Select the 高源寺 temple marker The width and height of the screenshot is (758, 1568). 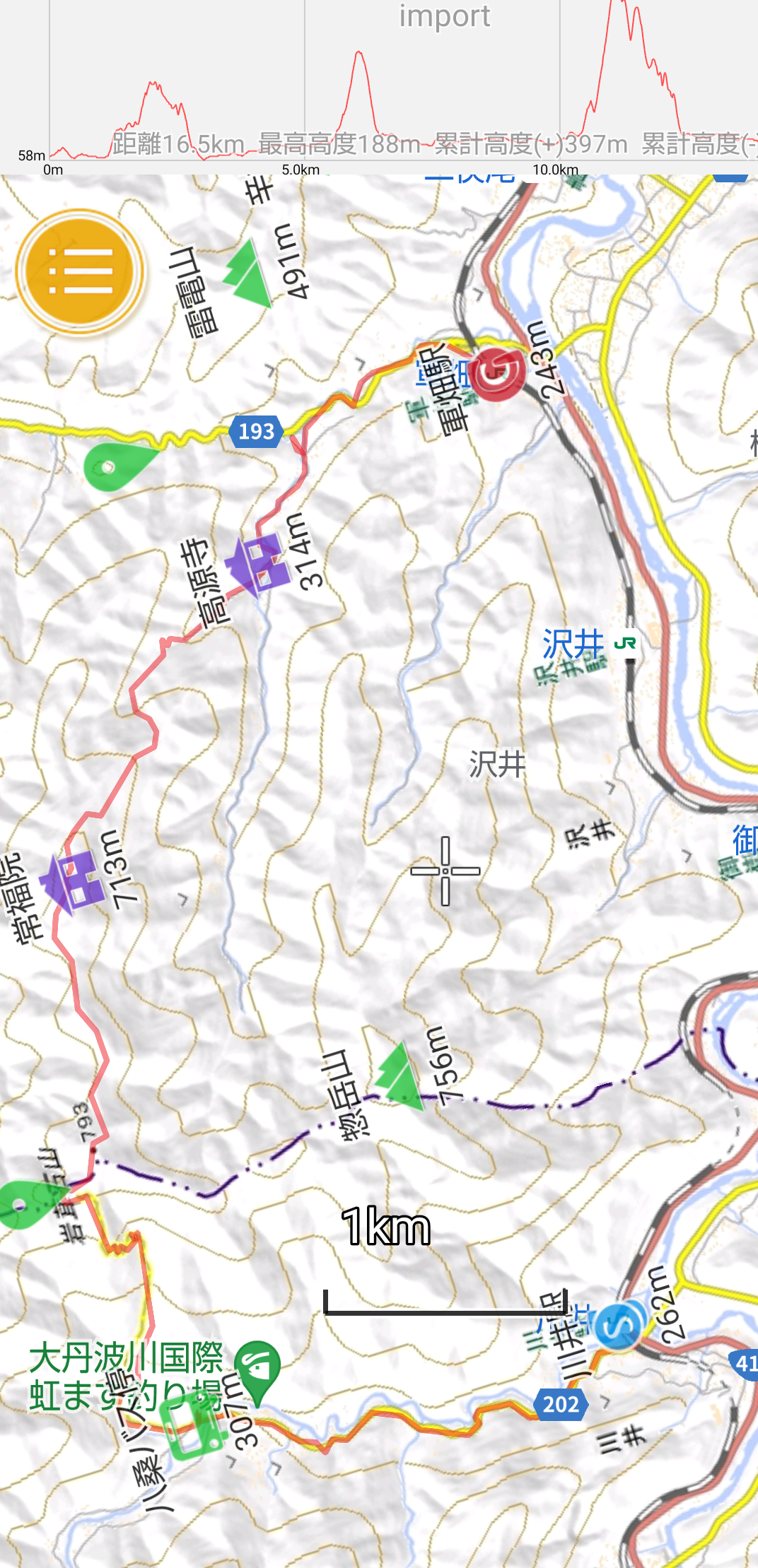coord(257,563)
